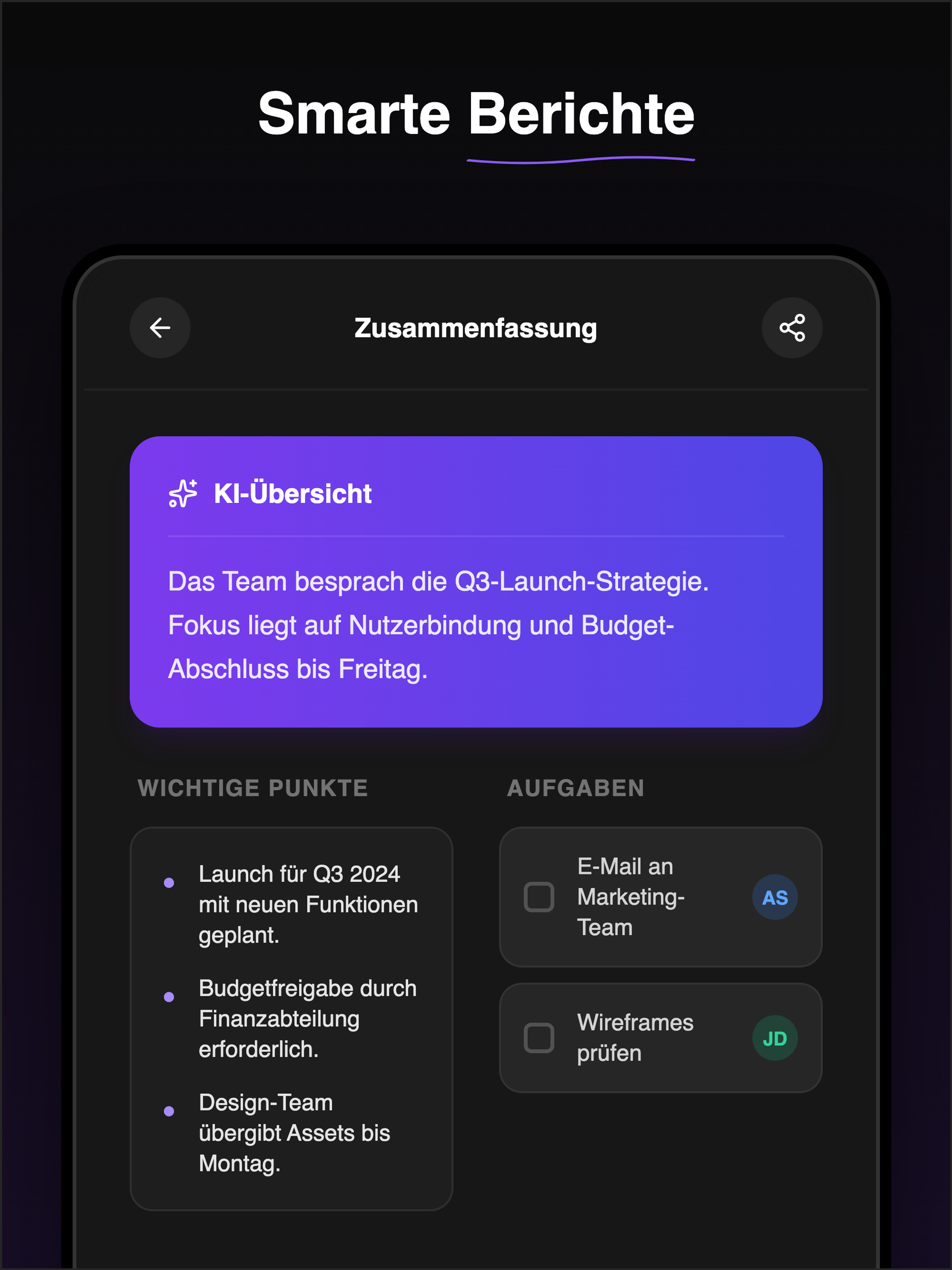This screenshot has width=952, height=1270.
Task: Open the Wireframes prüfen task card
Action: (661, 1038)
